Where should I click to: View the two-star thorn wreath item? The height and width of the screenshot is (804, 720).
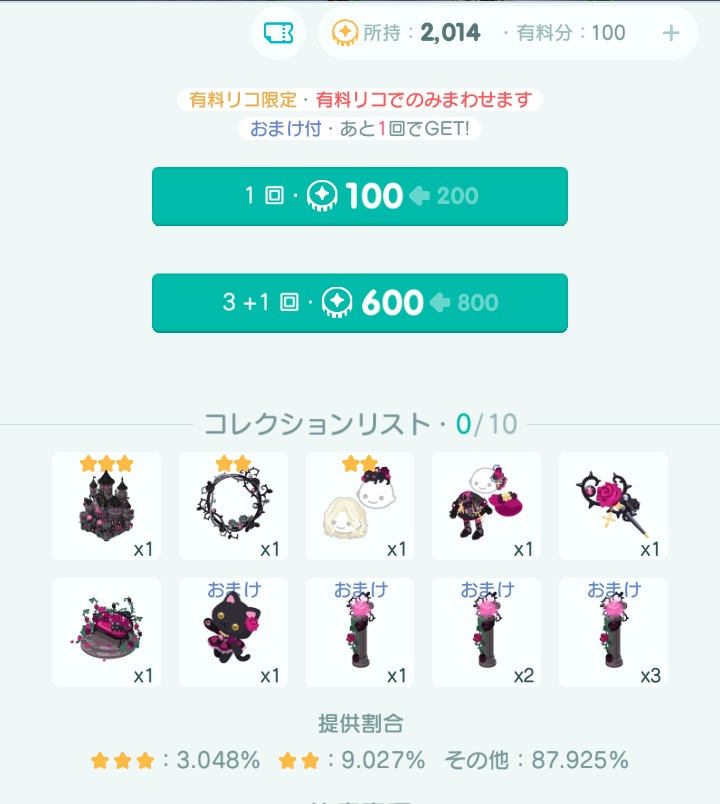[x=233, y=505]
